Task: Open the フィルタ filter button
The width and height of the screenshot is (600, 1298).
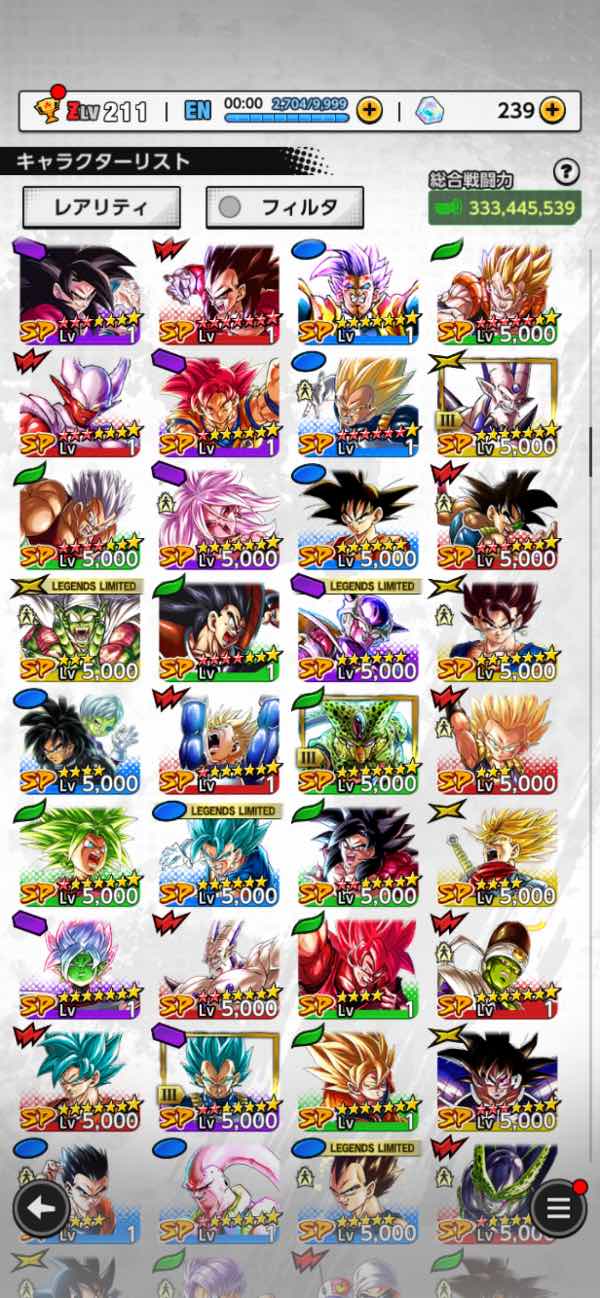Action: coord(285,207)
